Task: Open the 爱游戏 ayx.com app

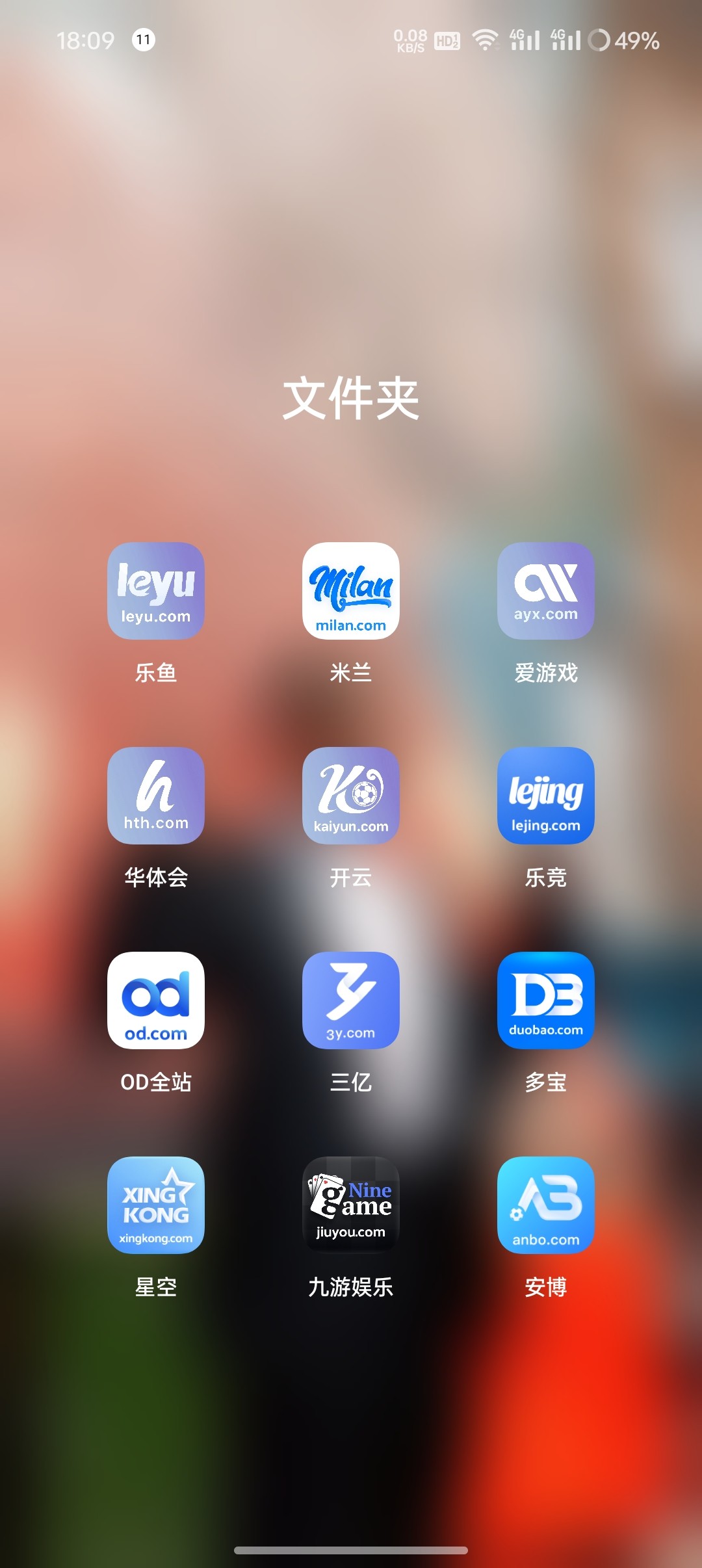Action: coord(546,590)
